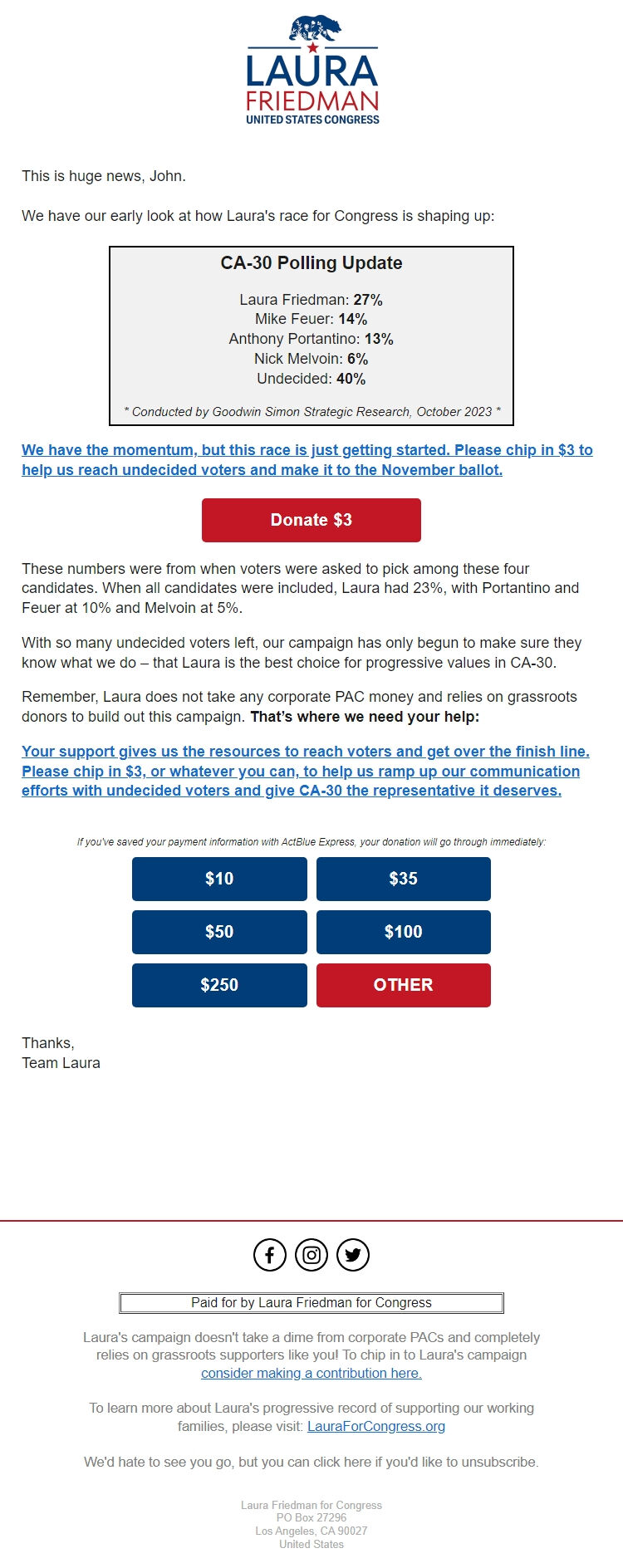
Task: Select the $100 donation amount
Action: 404,932
